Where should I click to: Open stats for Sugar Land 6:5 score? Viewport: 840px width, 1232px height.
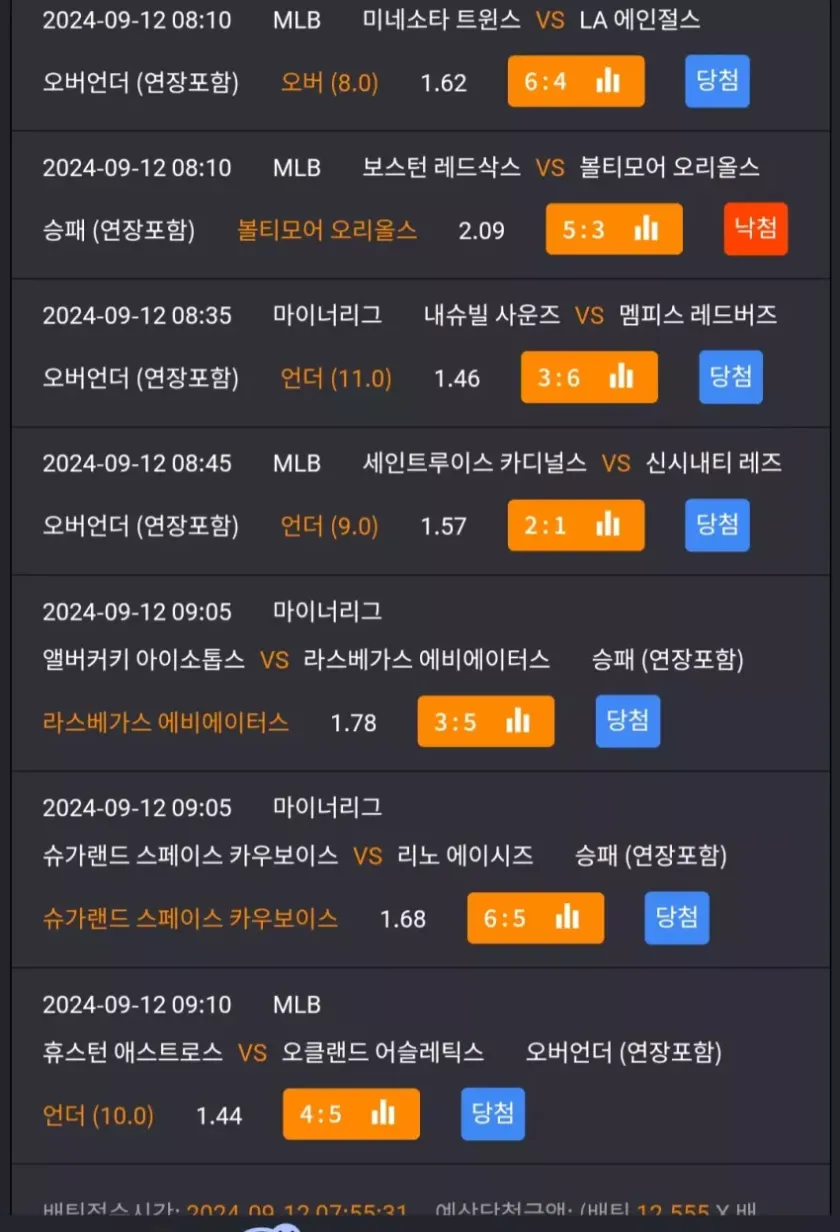(x=535, y=918)
